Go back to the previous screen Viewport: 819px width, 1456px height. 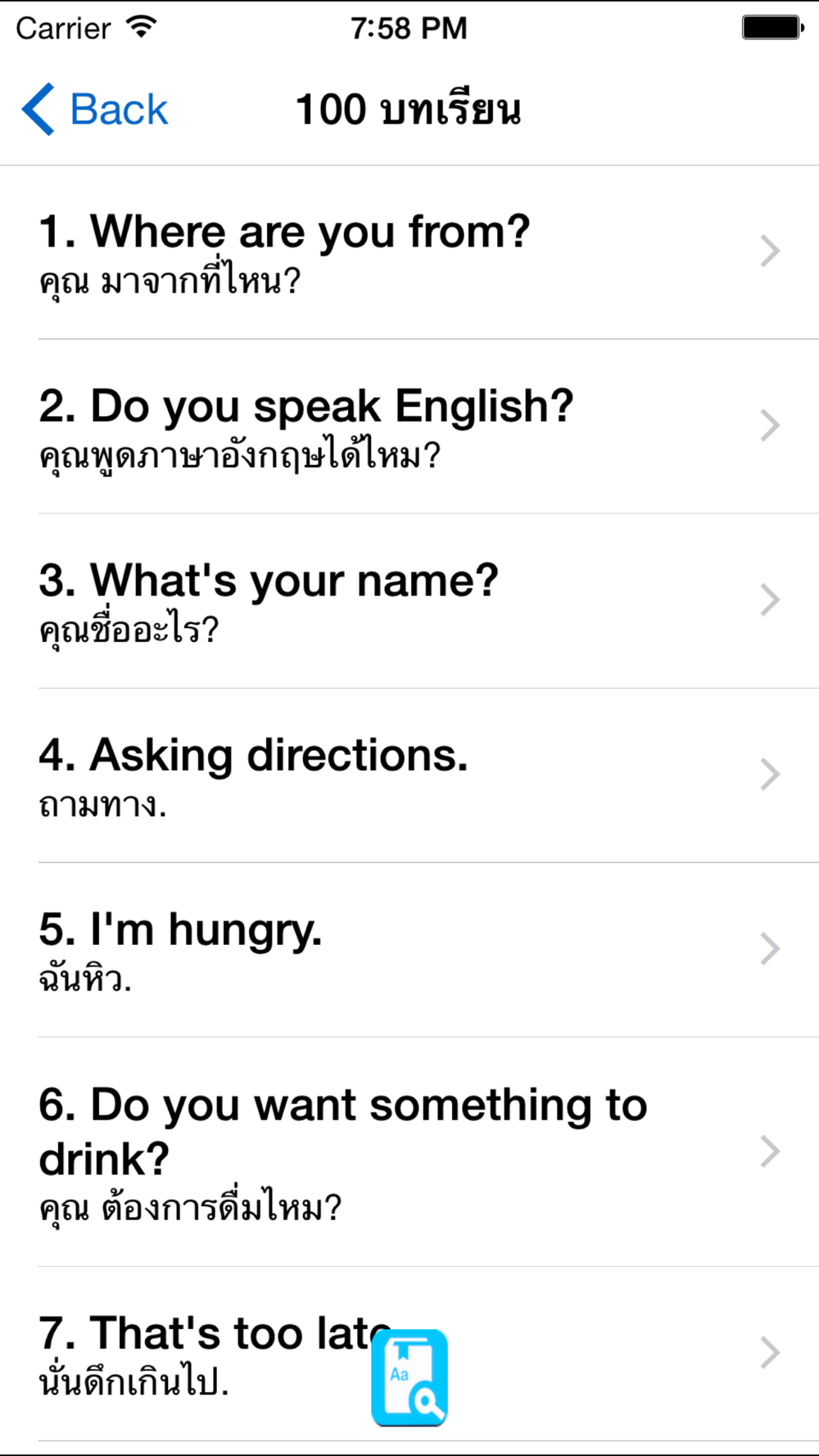96,109
